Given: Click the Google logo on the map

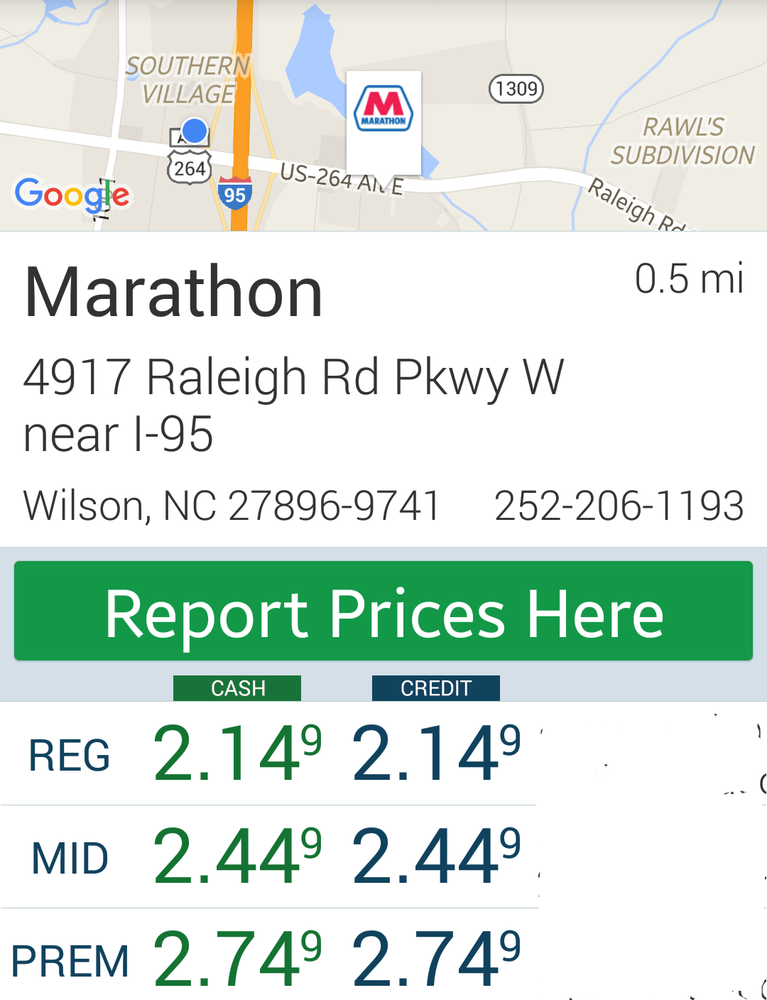Looking at the screenshot, I should pyautogui.click(x=71, y=196).
